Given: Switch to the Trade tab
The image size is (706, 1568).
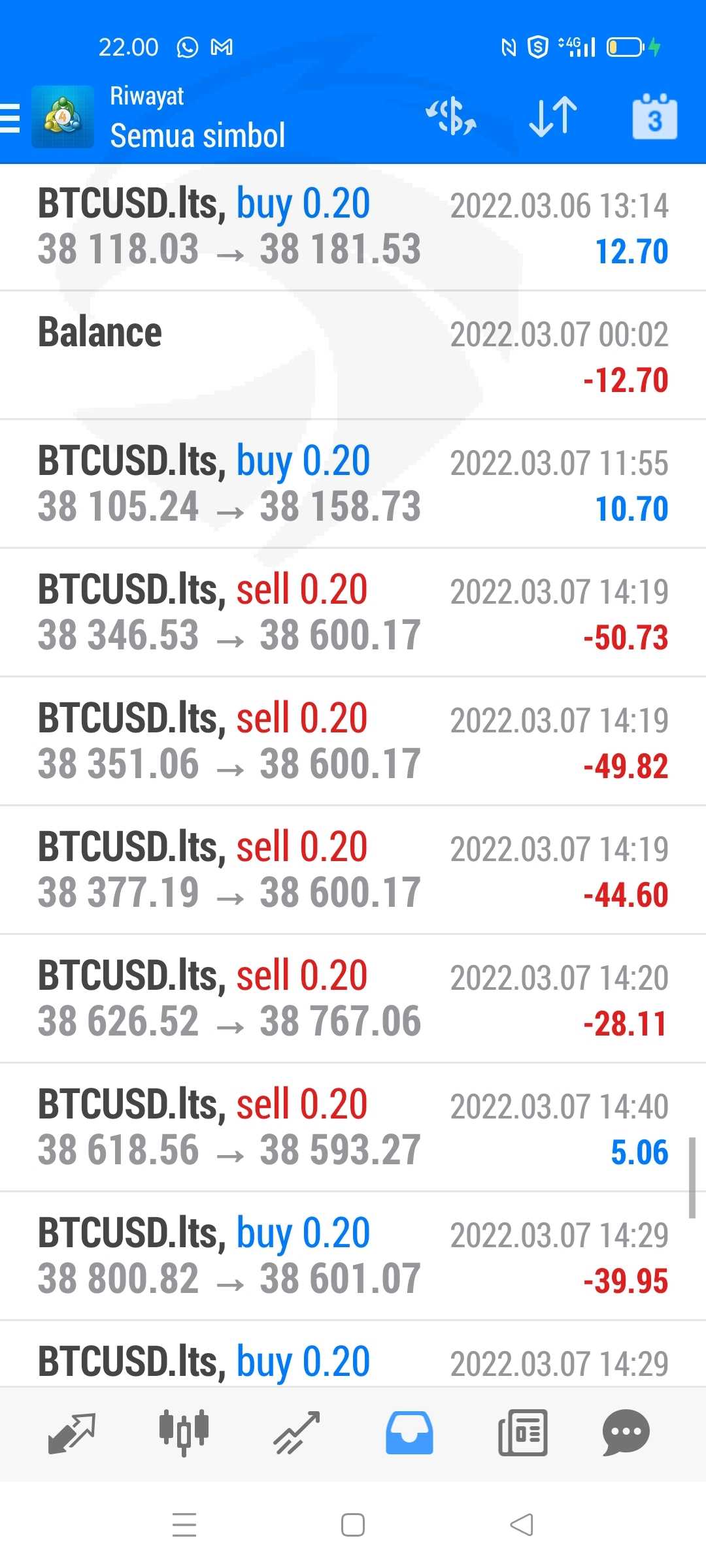Looking at the screenshot, I should (296, 1433).
